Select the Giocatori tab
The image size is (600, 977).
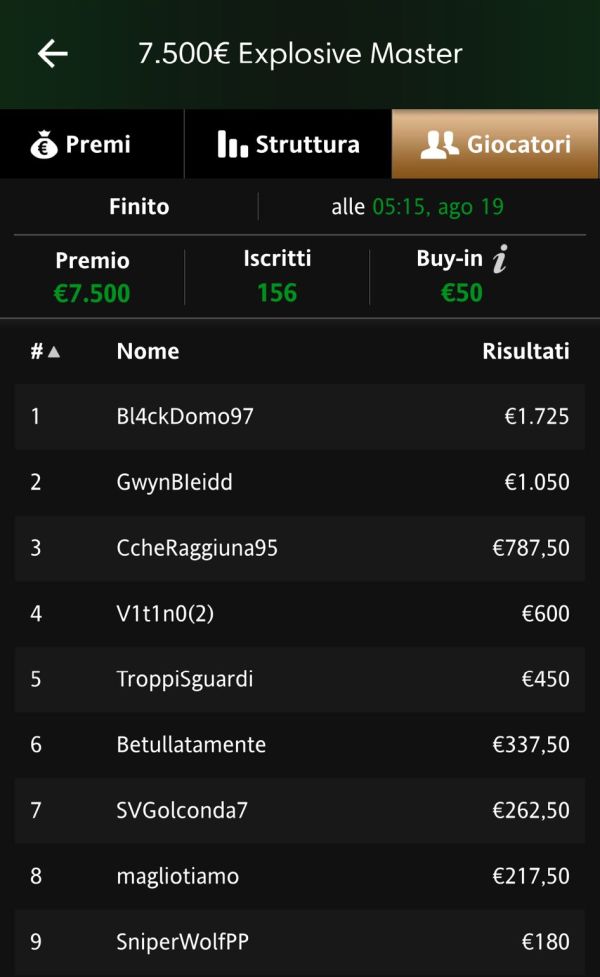(x=495, y=144)
